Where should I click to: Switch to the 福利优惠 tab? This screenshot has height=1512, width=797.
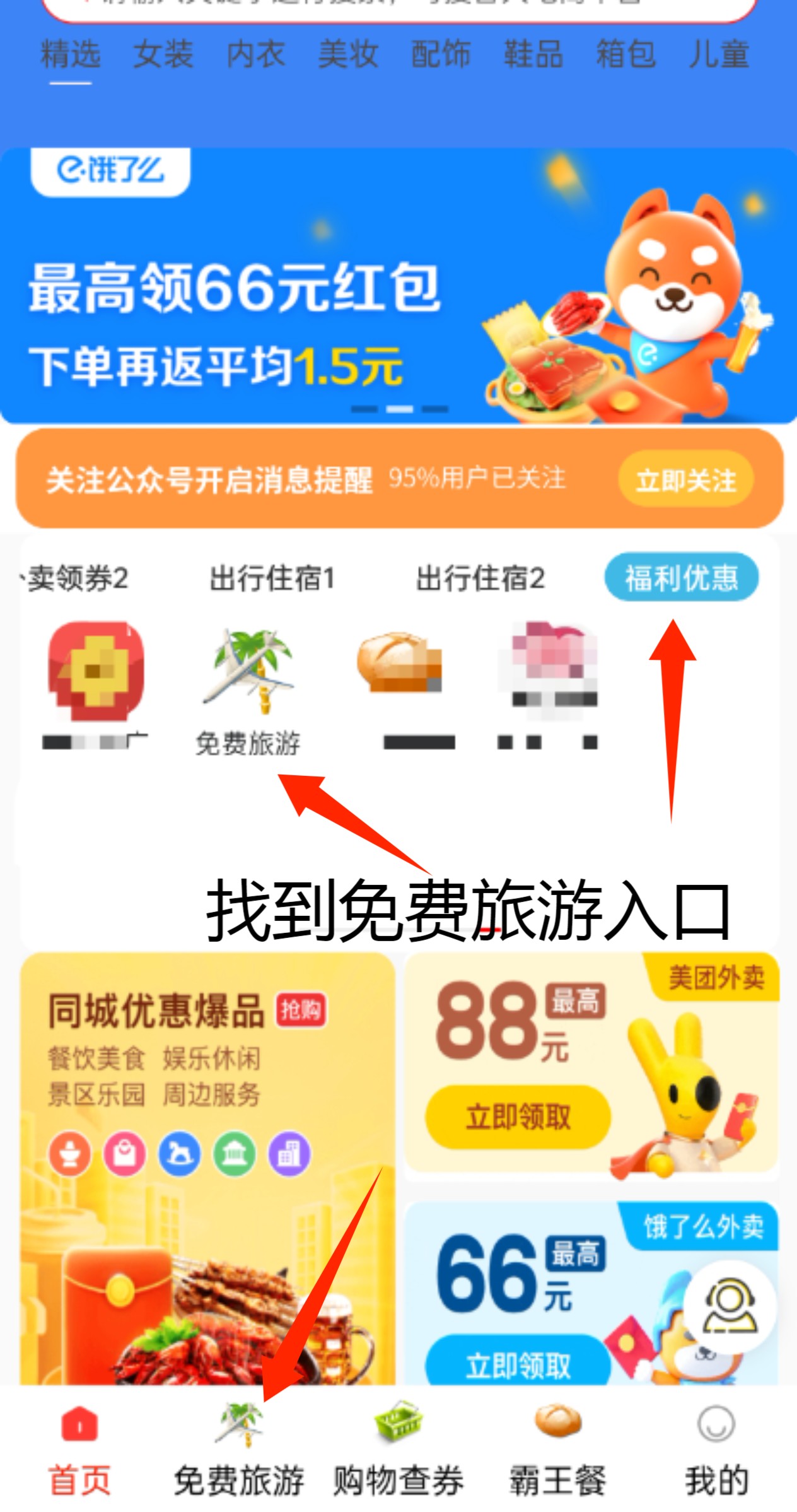(x=681, y=577)
